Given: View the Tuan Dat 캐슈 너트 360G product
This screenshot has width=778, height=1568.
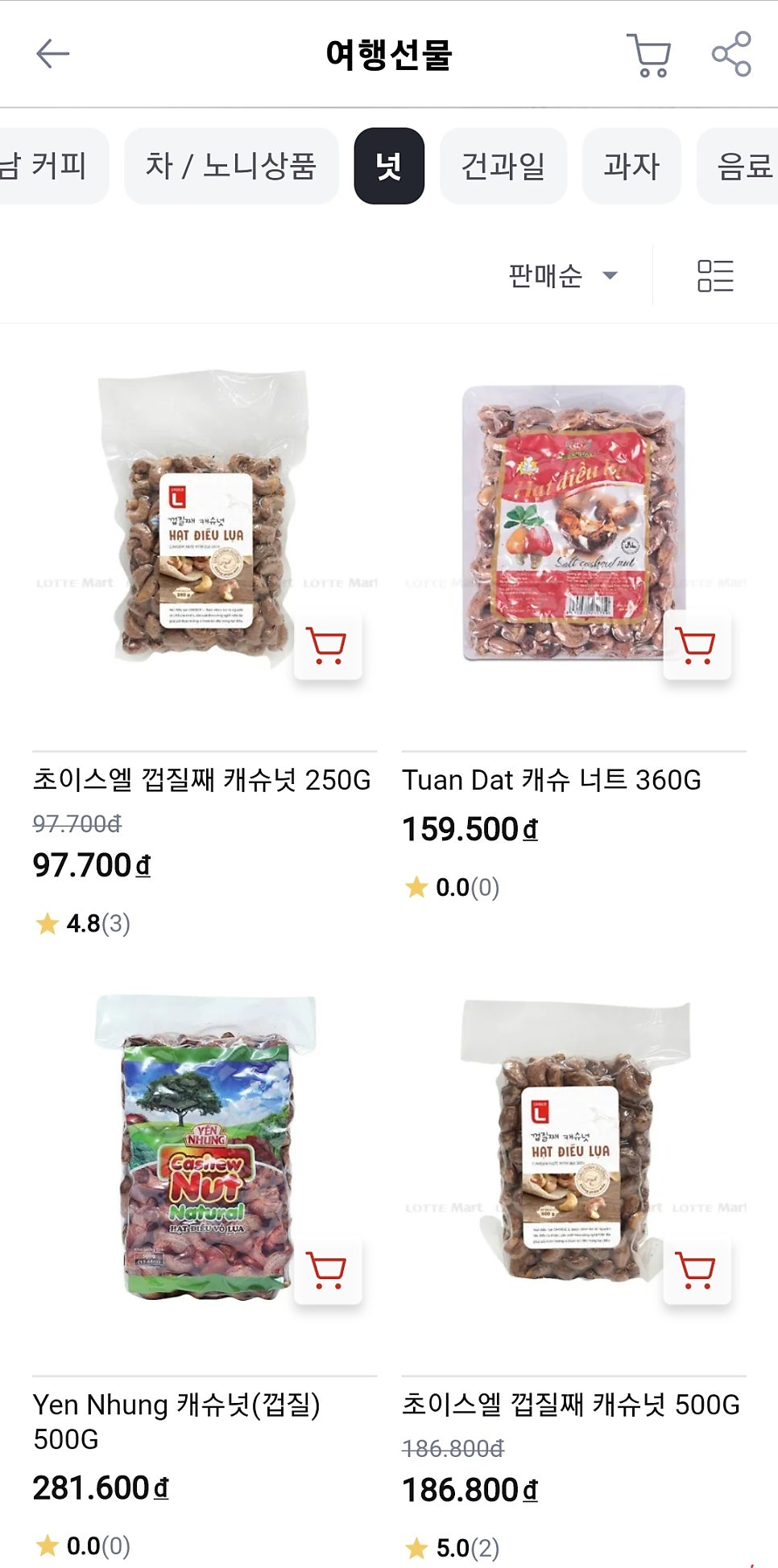Looking at the screenshot, I should click(x=552, y=779).
